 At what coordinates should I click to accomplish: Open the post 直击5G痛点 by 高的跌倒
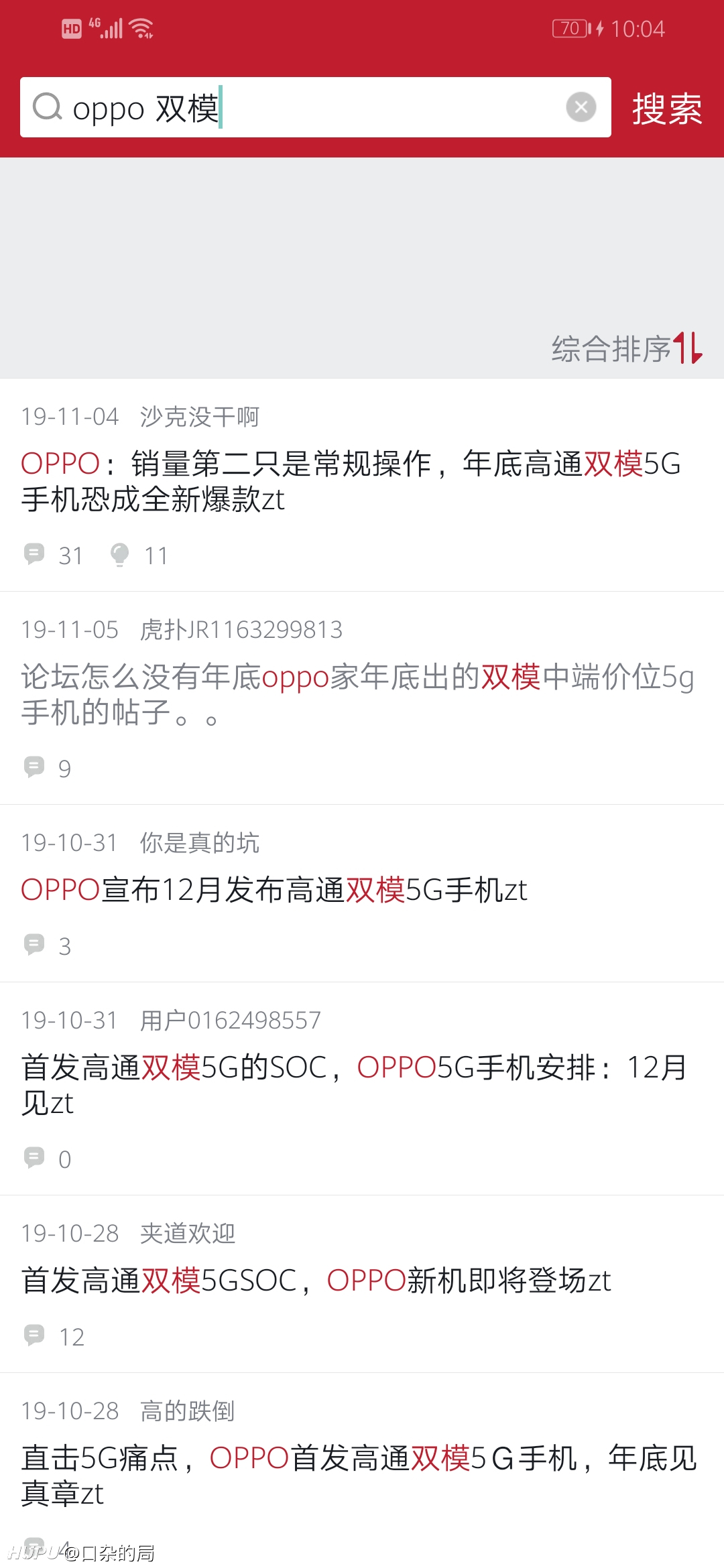(x=362, y=1471)
